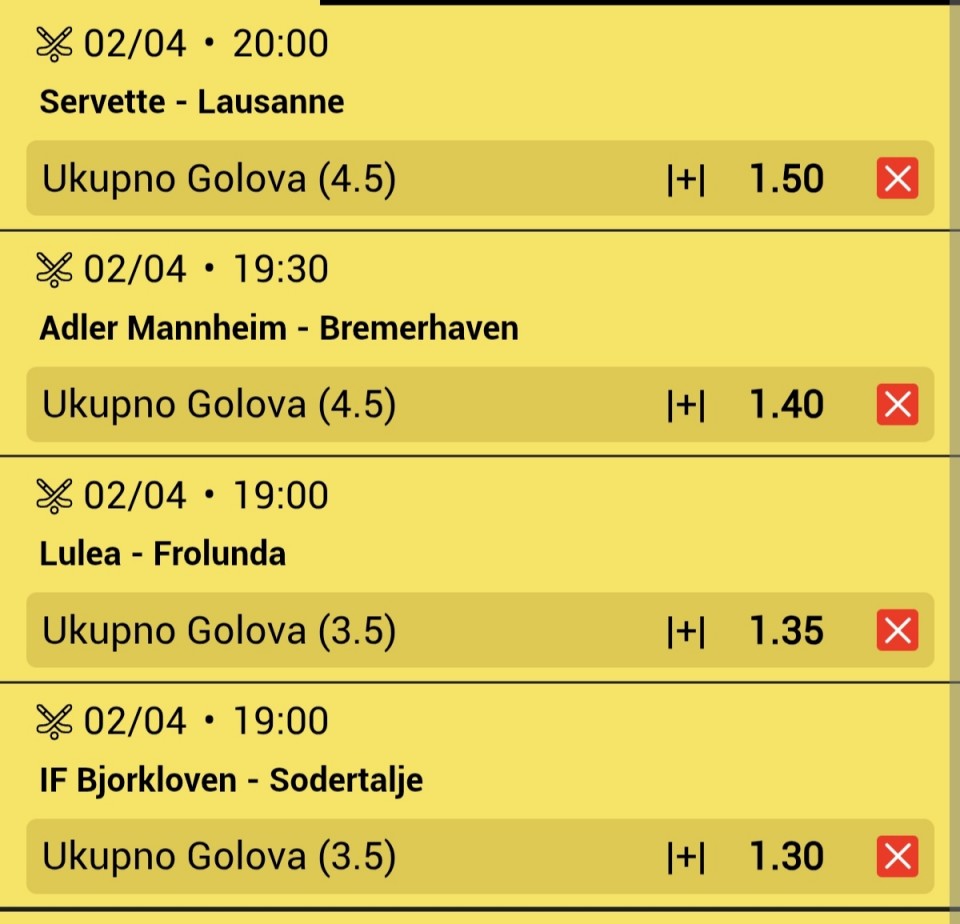Delete the Lulea - Frolunda pick
Image resolution: width=960 pixels, height=924 pixels.
897,631
